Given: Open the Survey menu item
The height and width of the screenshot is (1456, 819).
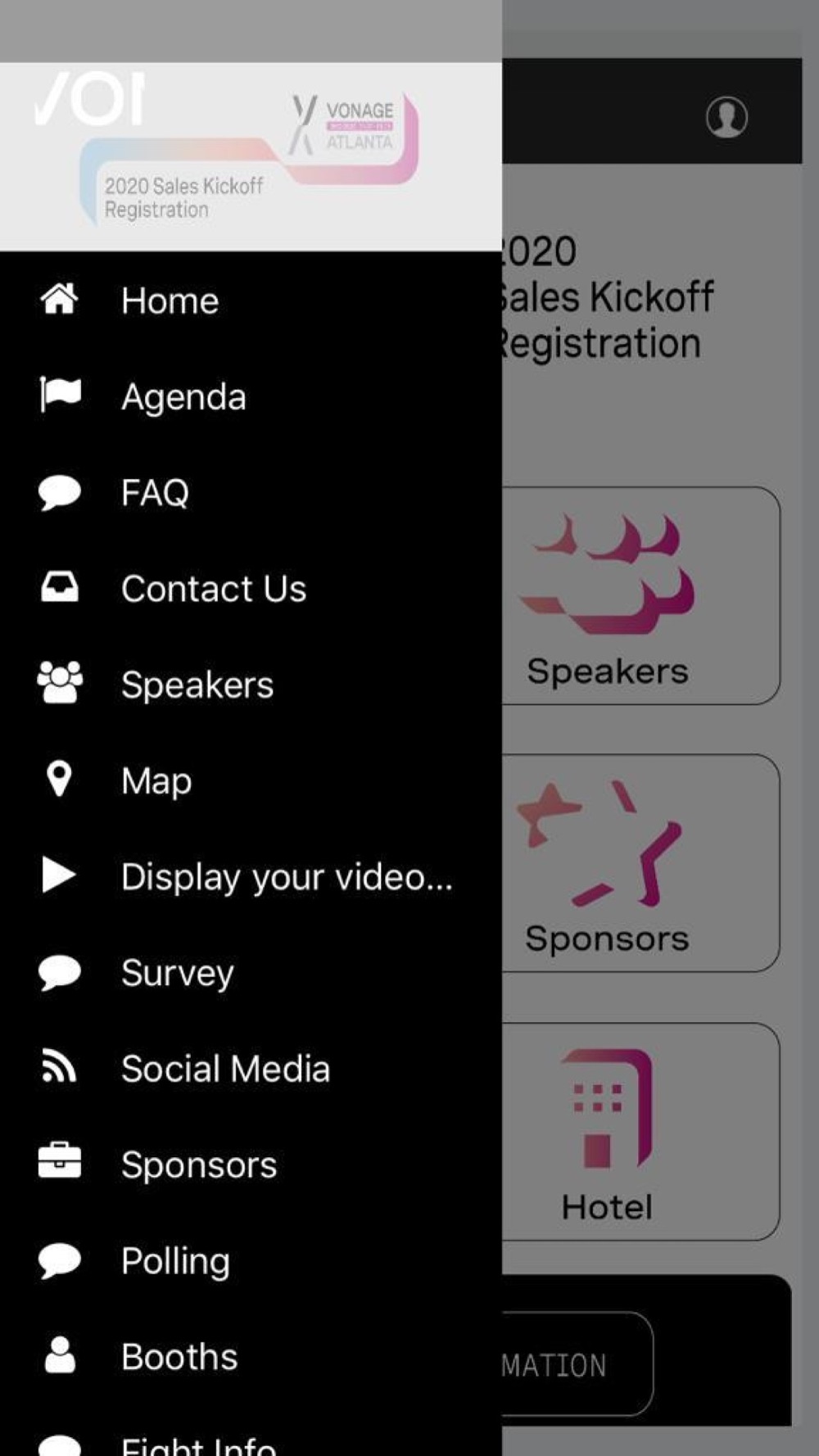Looking at the screenshot, I should (251, 972).
